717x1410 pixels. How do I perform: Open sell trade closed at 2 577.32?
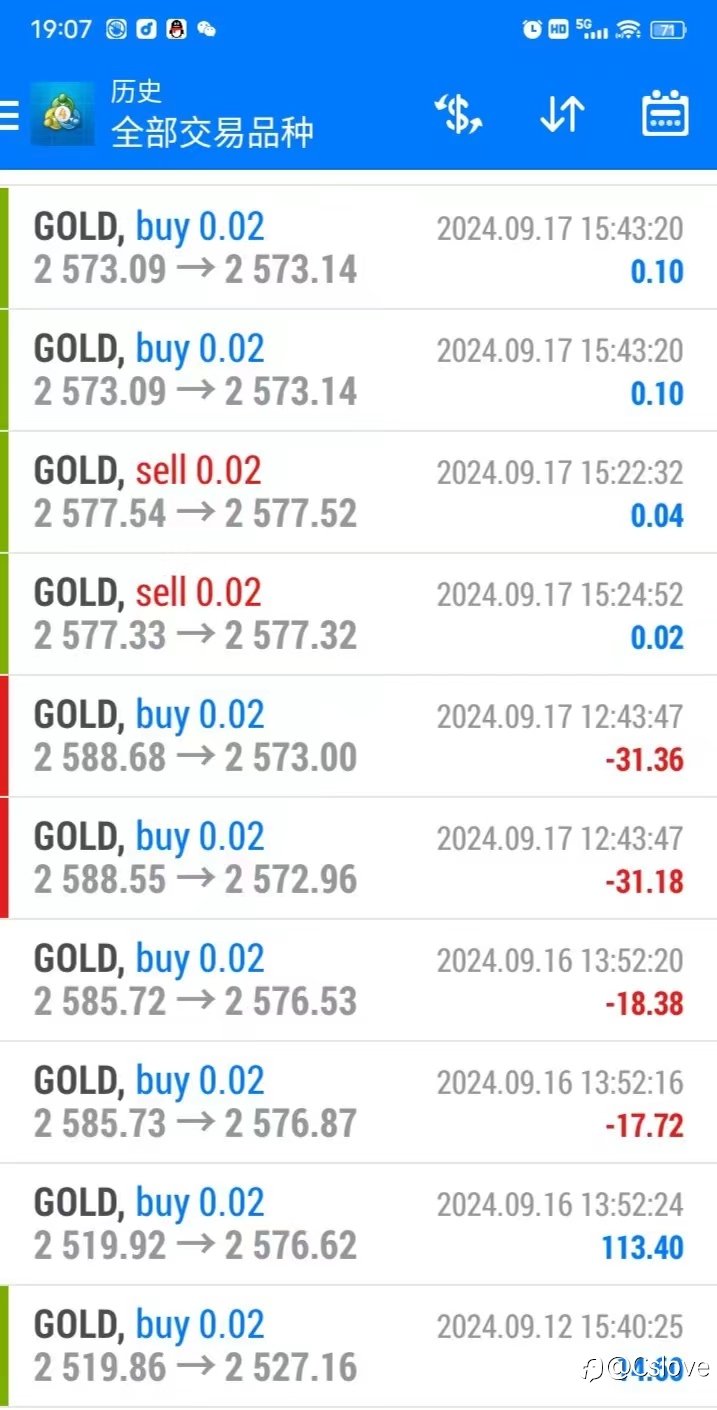[358, 614]
